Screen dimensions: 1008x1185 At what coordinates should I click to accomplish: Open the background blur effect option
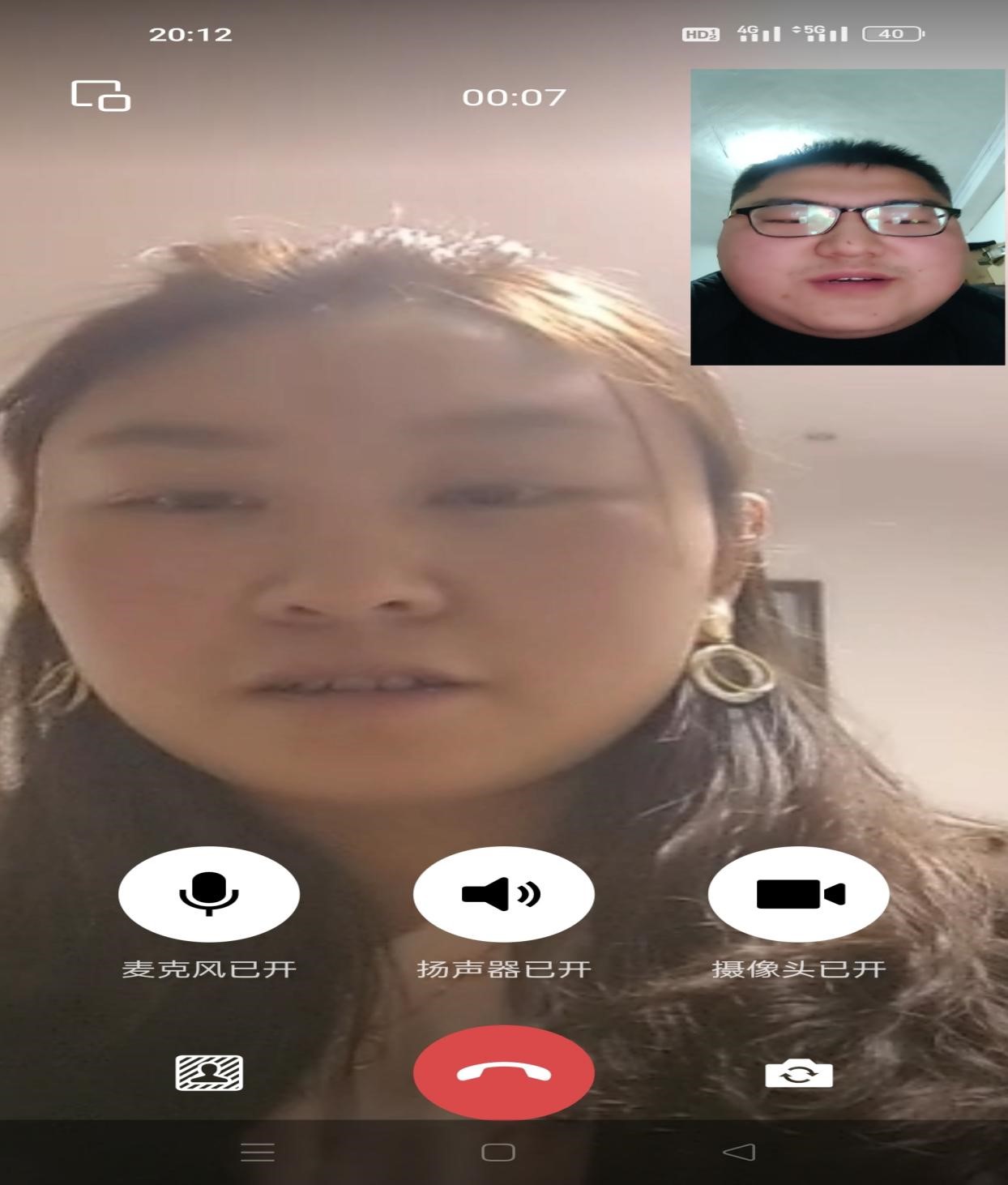(209, 1073)
